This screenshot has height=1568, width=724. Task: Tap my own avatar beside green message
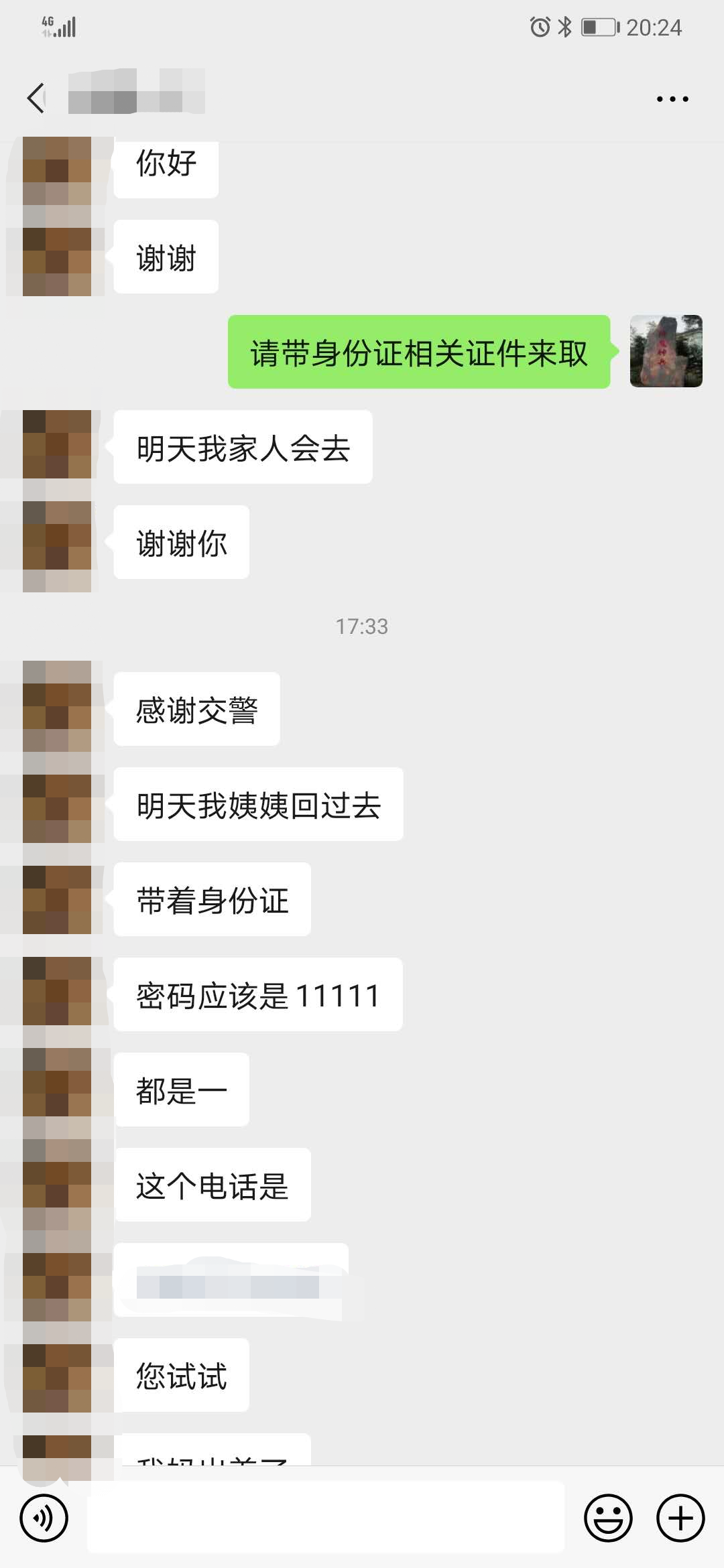[x=666, y=351]
